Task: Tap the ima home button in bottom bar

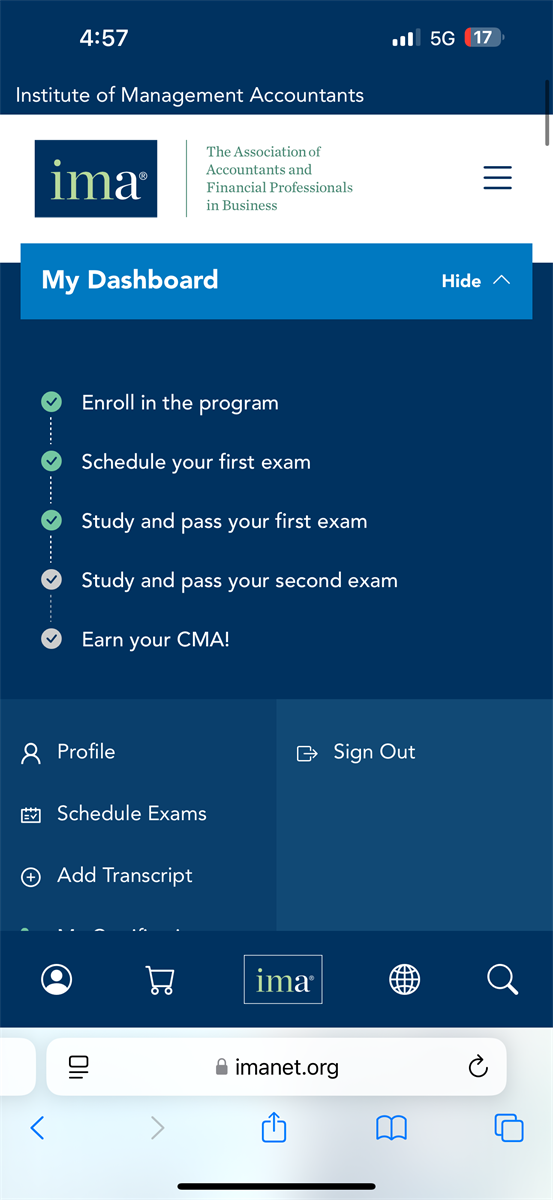Action: (x=283, y=979)
